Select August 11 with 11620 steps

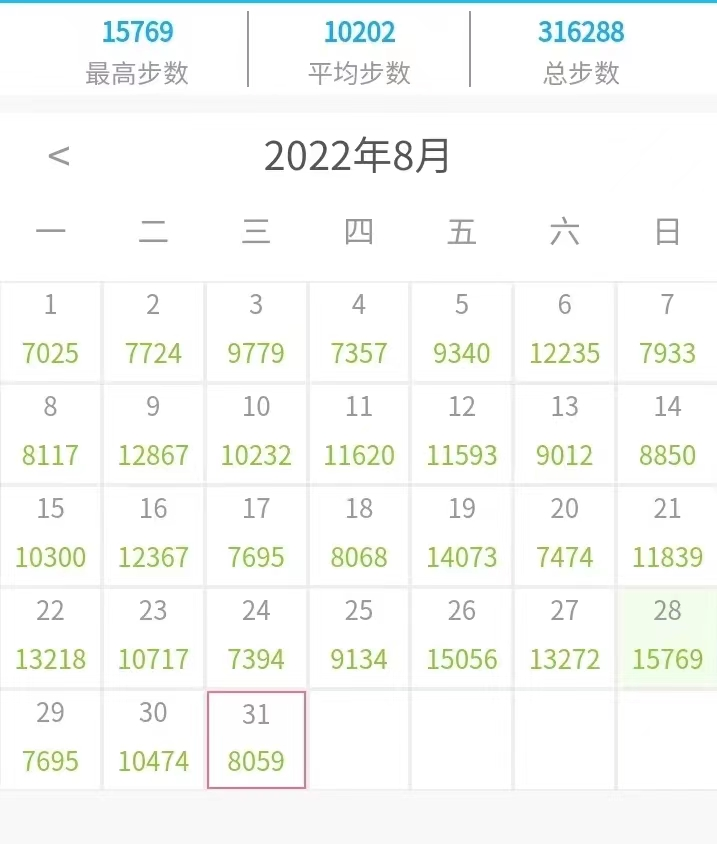pyautogui.click(x=359, y=432)
